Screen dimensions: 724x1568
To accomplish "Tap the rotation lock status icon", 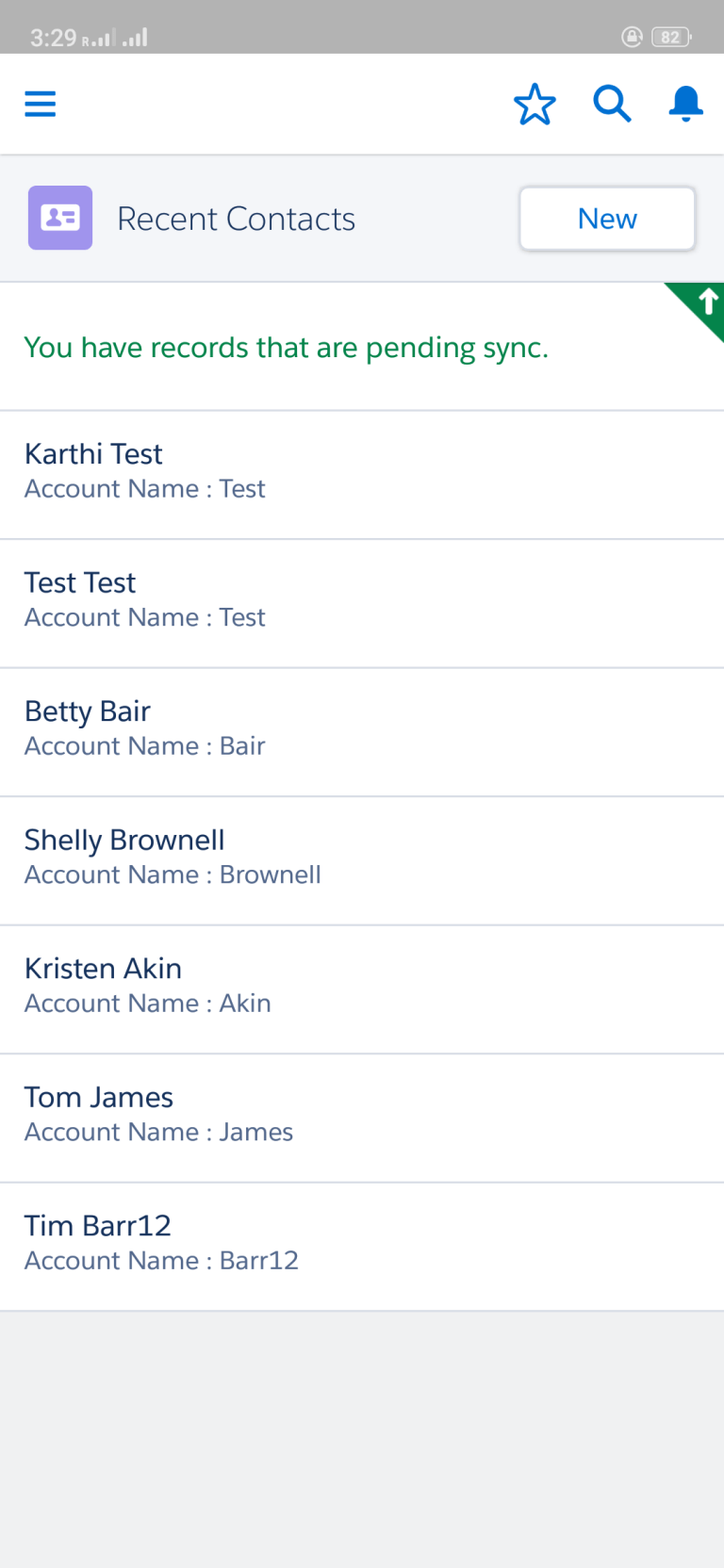I will pos(630,37).
